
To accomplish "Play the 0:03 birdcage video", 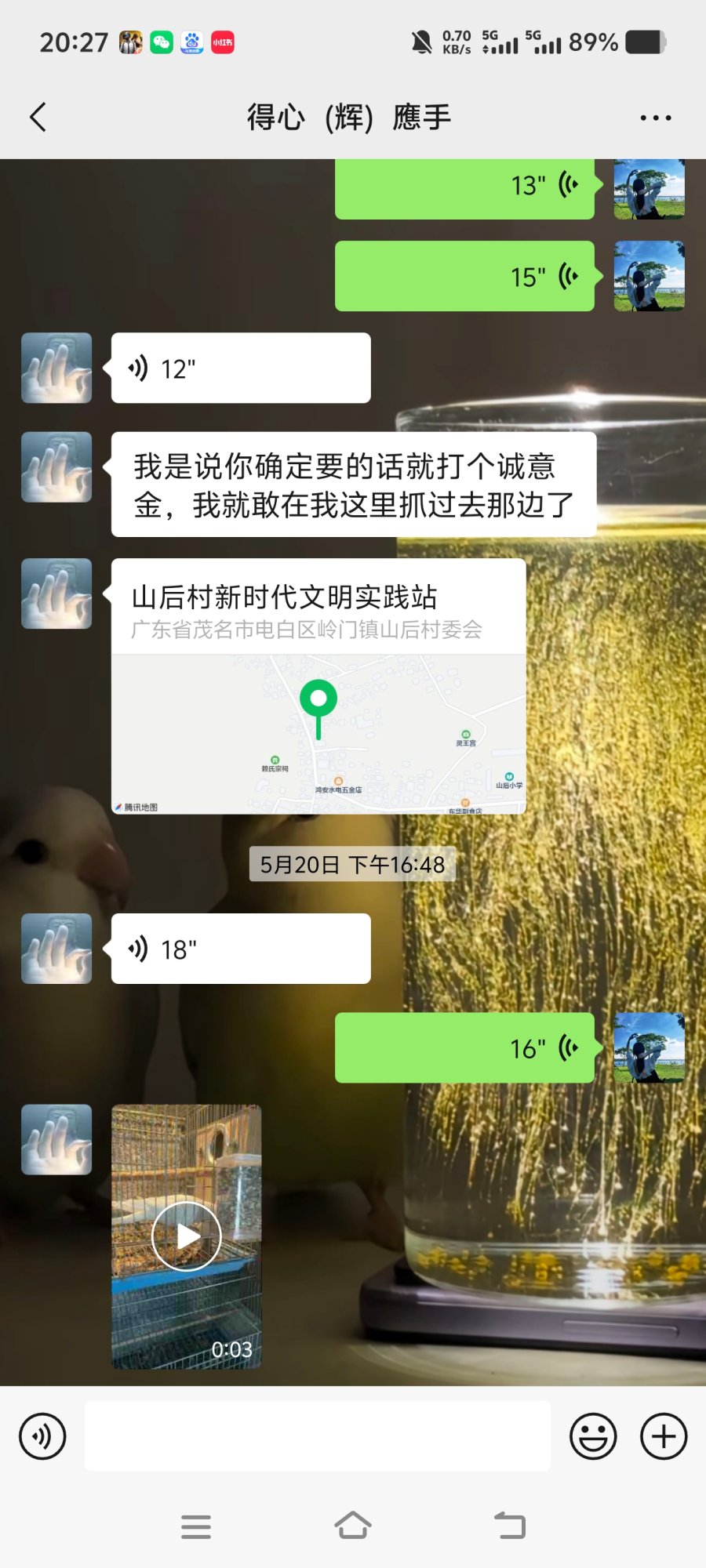I will (187, 1236).
